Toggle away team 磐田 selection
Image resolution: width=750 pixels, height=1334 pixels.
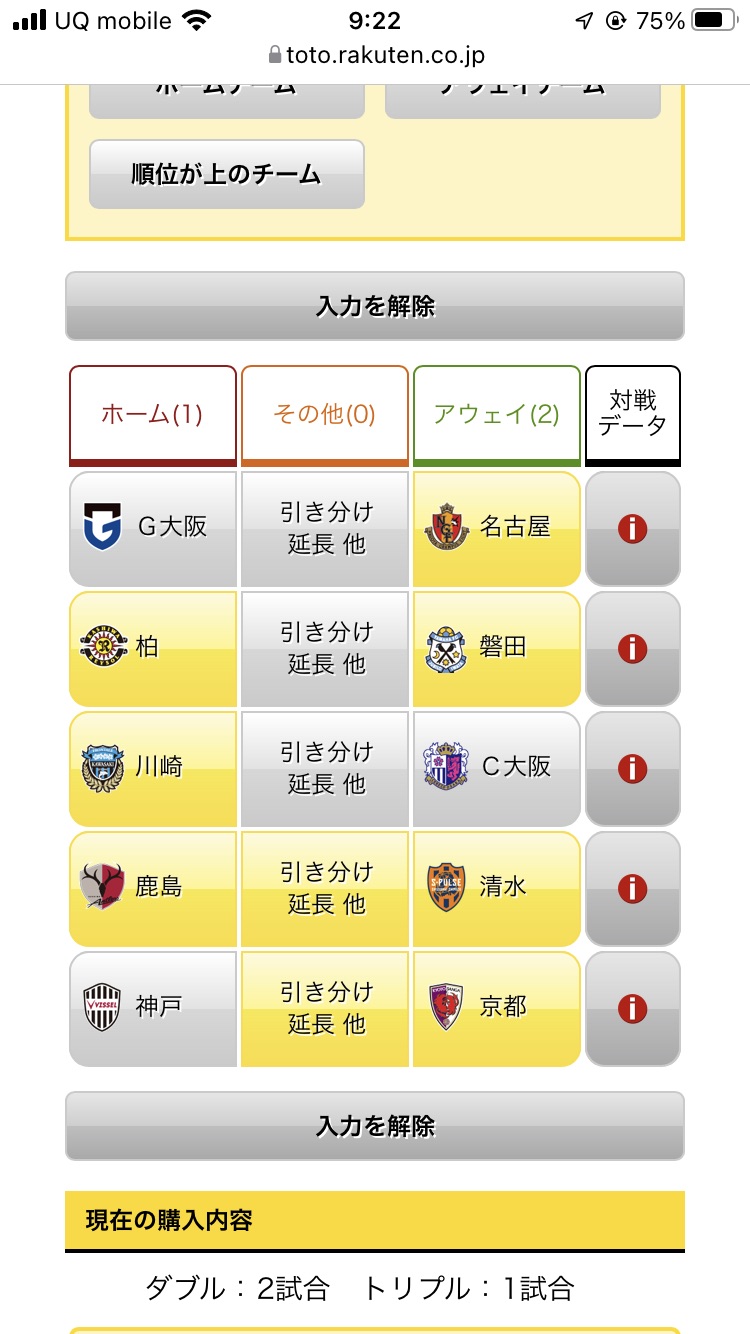coord(497,649)
